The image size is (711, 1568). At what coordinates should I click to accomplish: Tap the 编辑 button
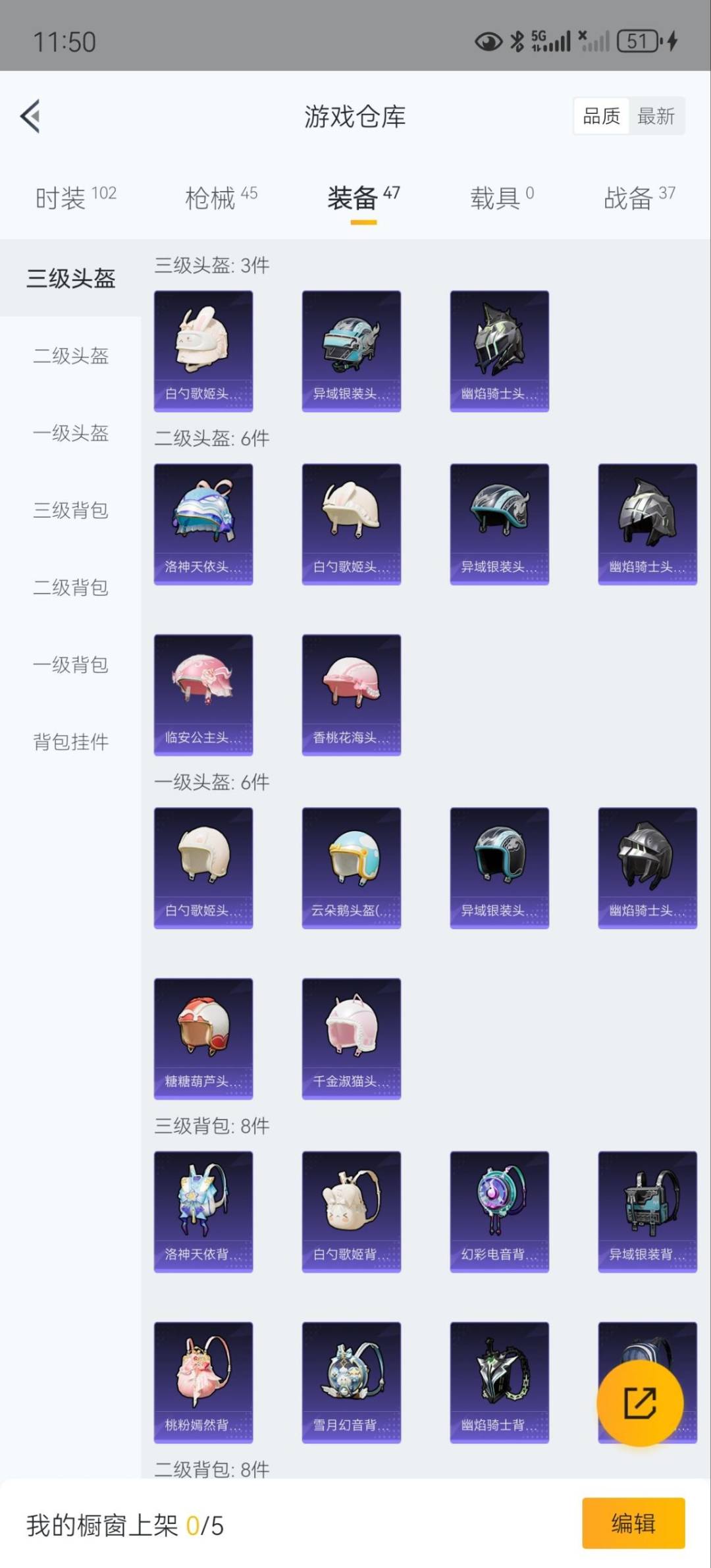[x=633, y=1523]
